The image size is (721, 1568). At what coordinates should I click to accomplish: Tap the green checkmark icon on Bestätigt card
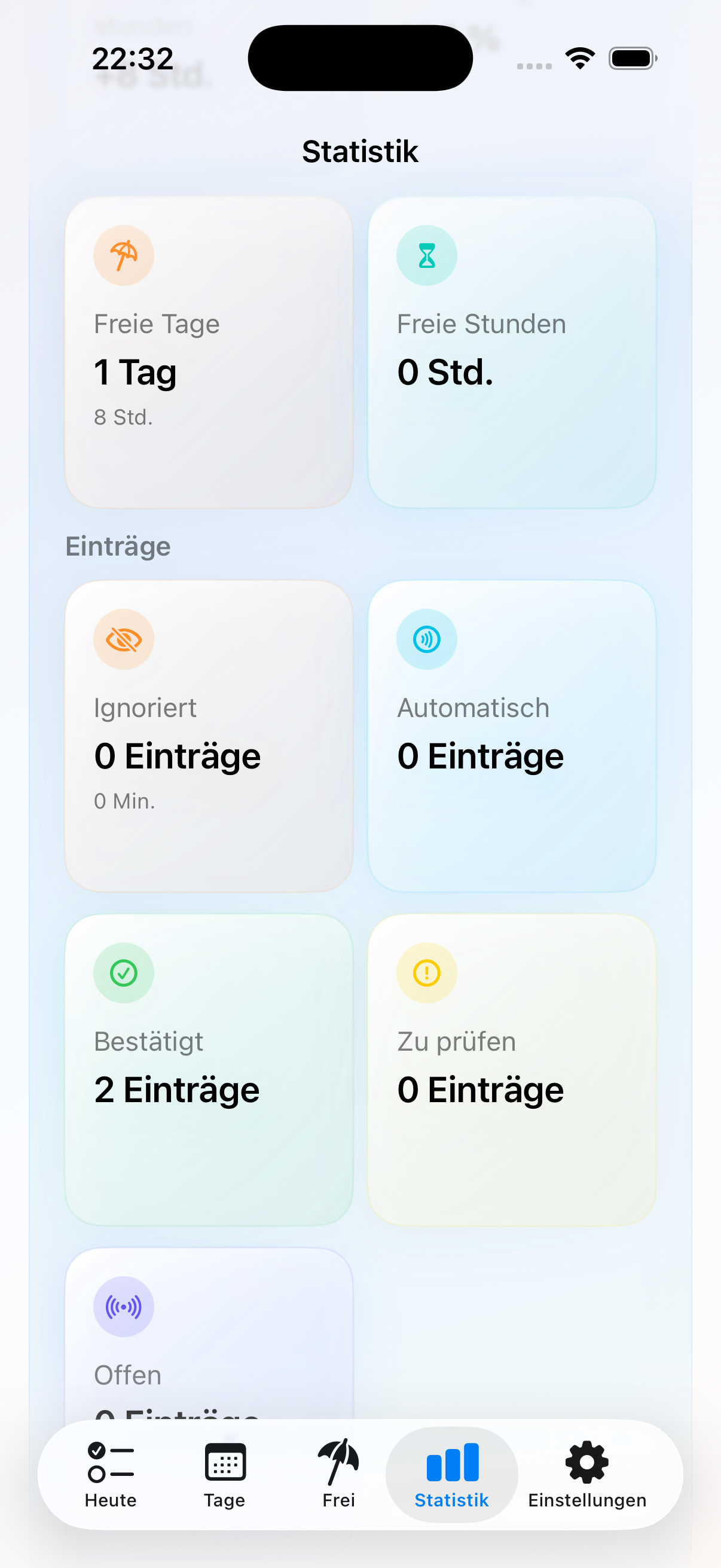tap(124, 972)
